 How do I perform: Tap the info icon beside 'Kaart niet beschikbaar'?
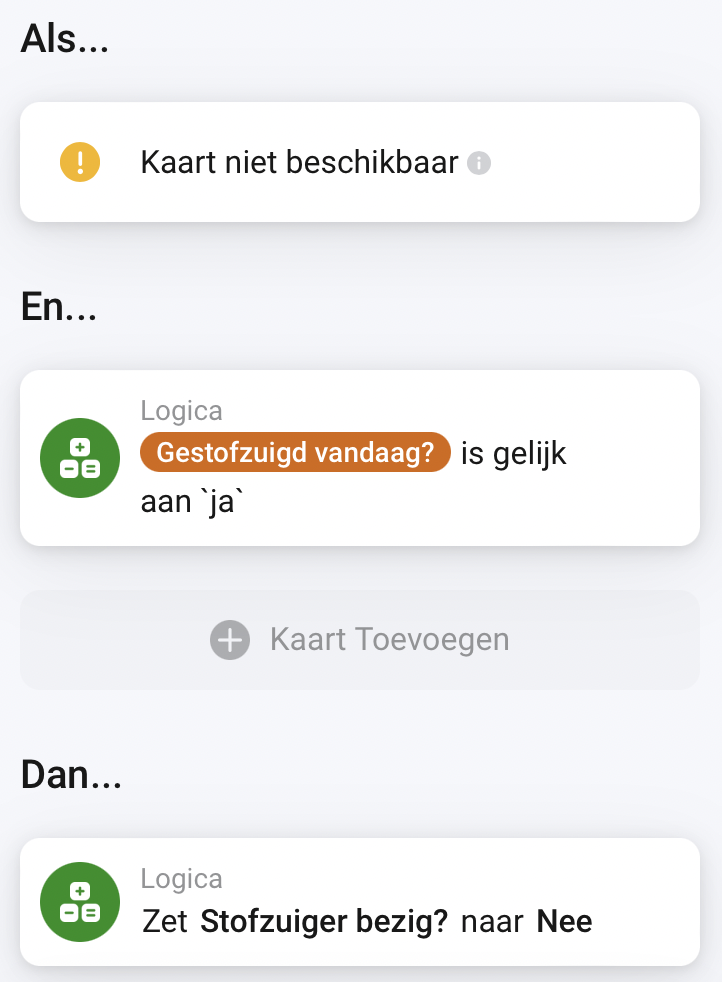[x=480, y=162]
